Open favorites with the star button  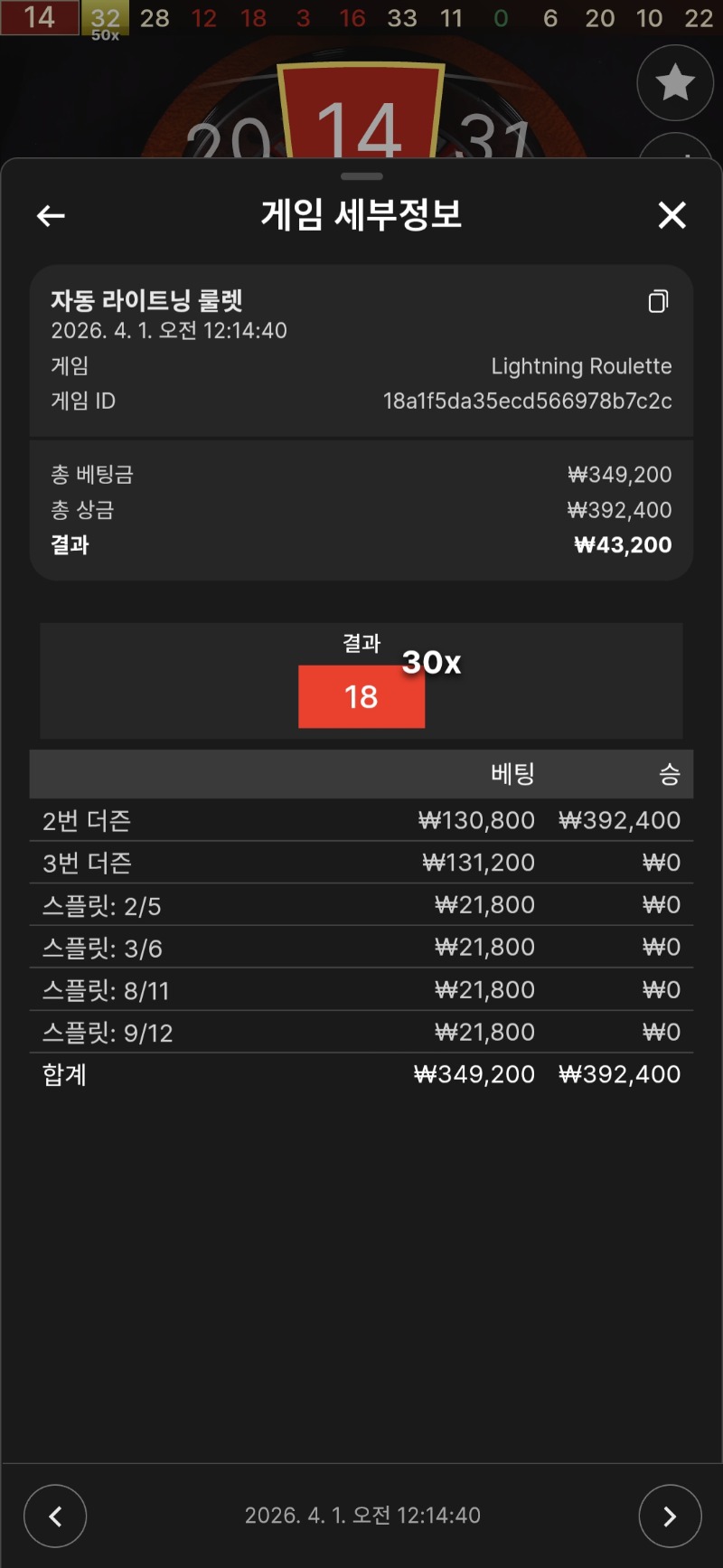[x=674, y=83]
